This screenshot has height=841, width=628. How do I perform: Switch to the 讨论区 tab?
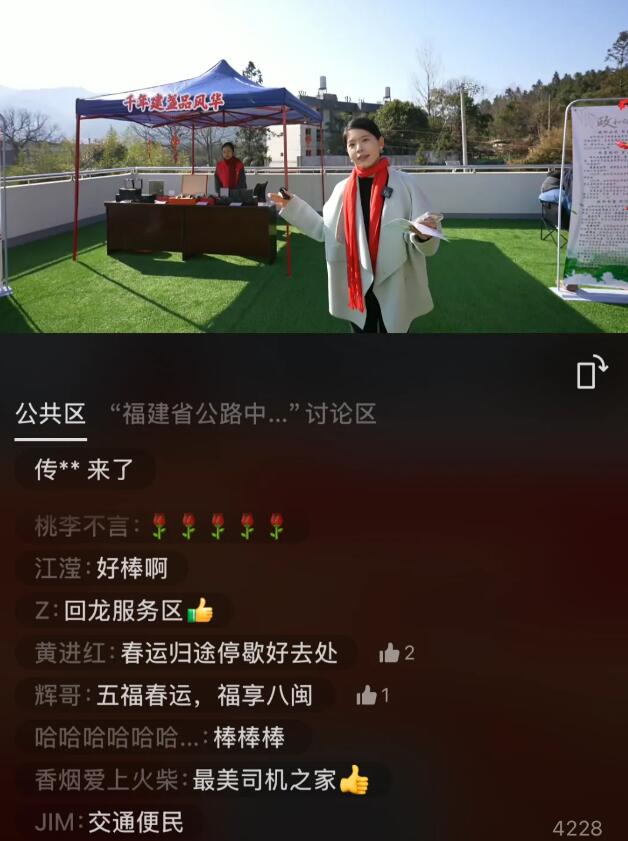point(242,414)
